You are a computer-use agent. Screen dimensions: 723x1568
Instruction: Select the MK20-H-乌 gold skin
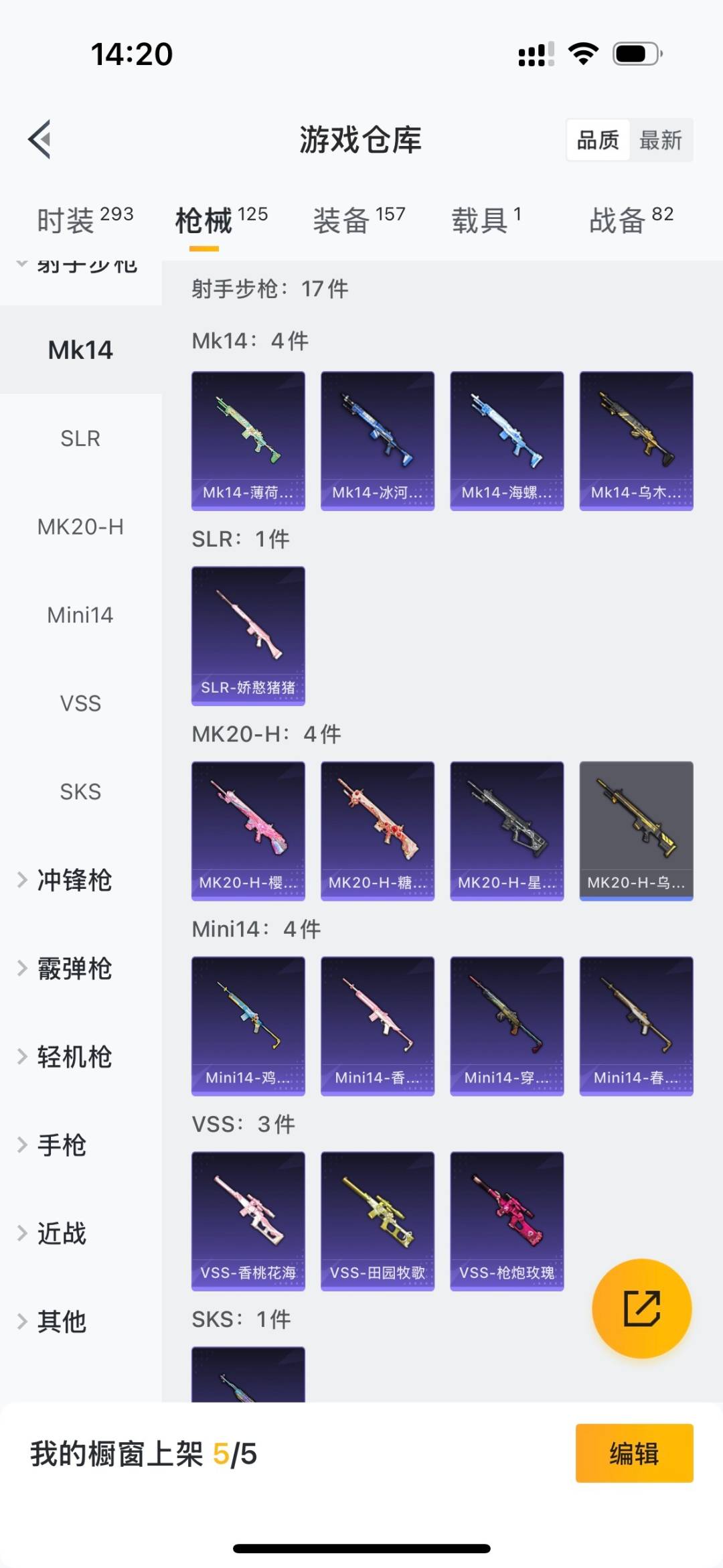(x=636, y=829)
